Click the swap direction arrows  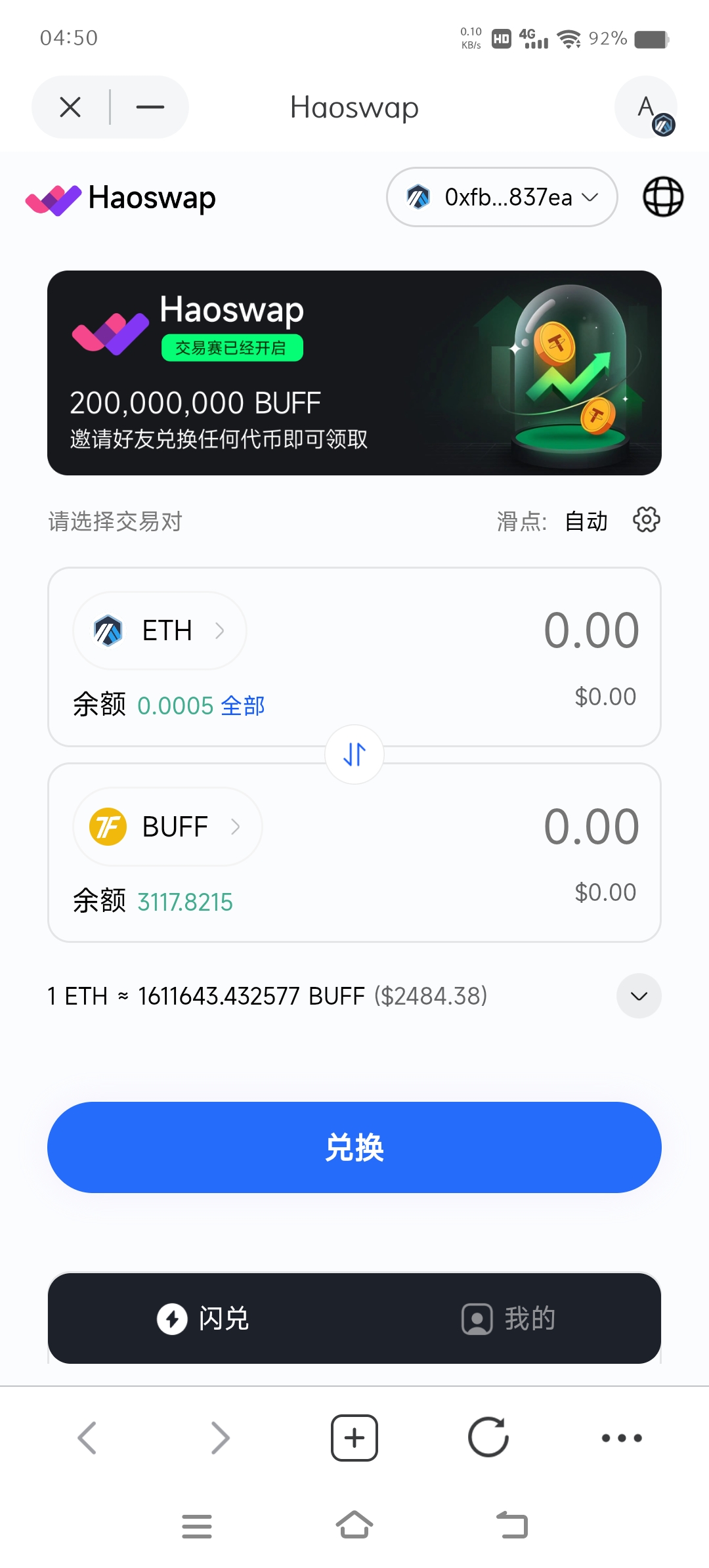(x=354, y=755)
